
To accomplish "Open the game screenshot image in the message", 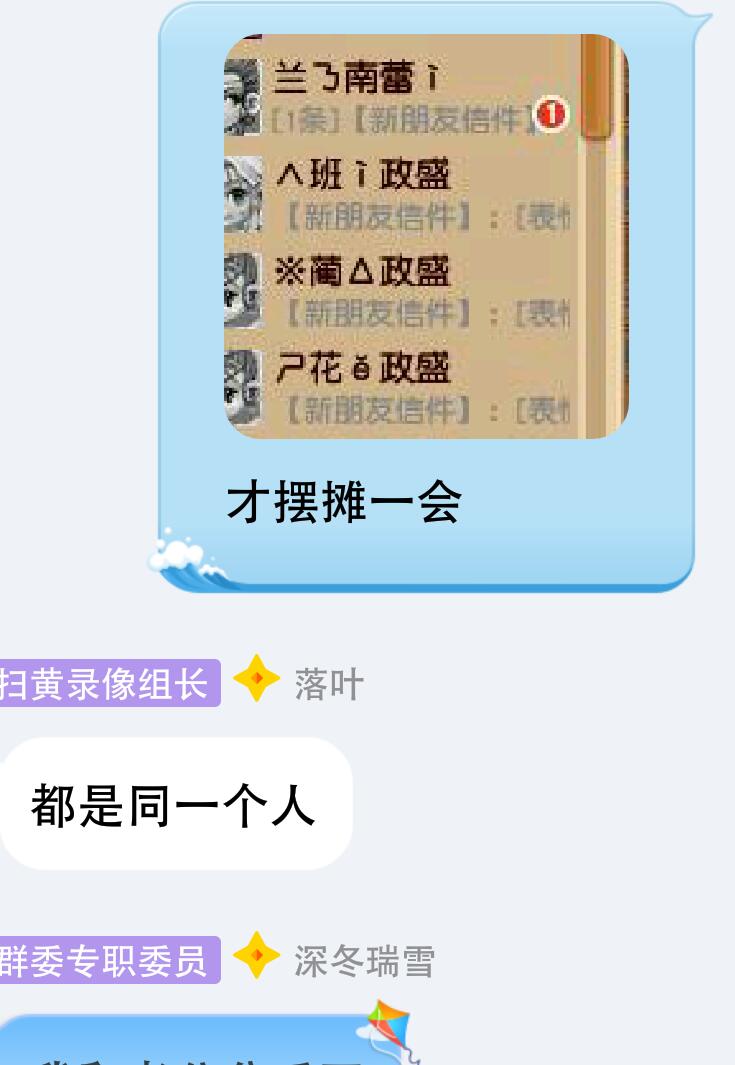I will (x=425, y=236).
